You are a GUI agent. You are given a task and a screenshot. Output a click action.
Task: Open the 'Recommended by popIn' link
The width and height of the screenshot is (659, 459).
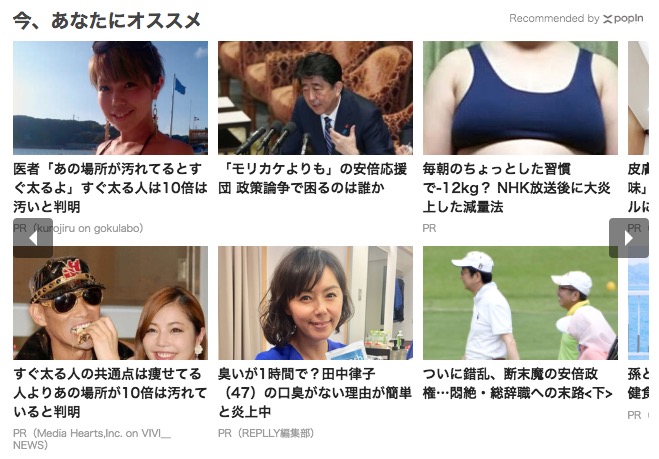[575, 19]
